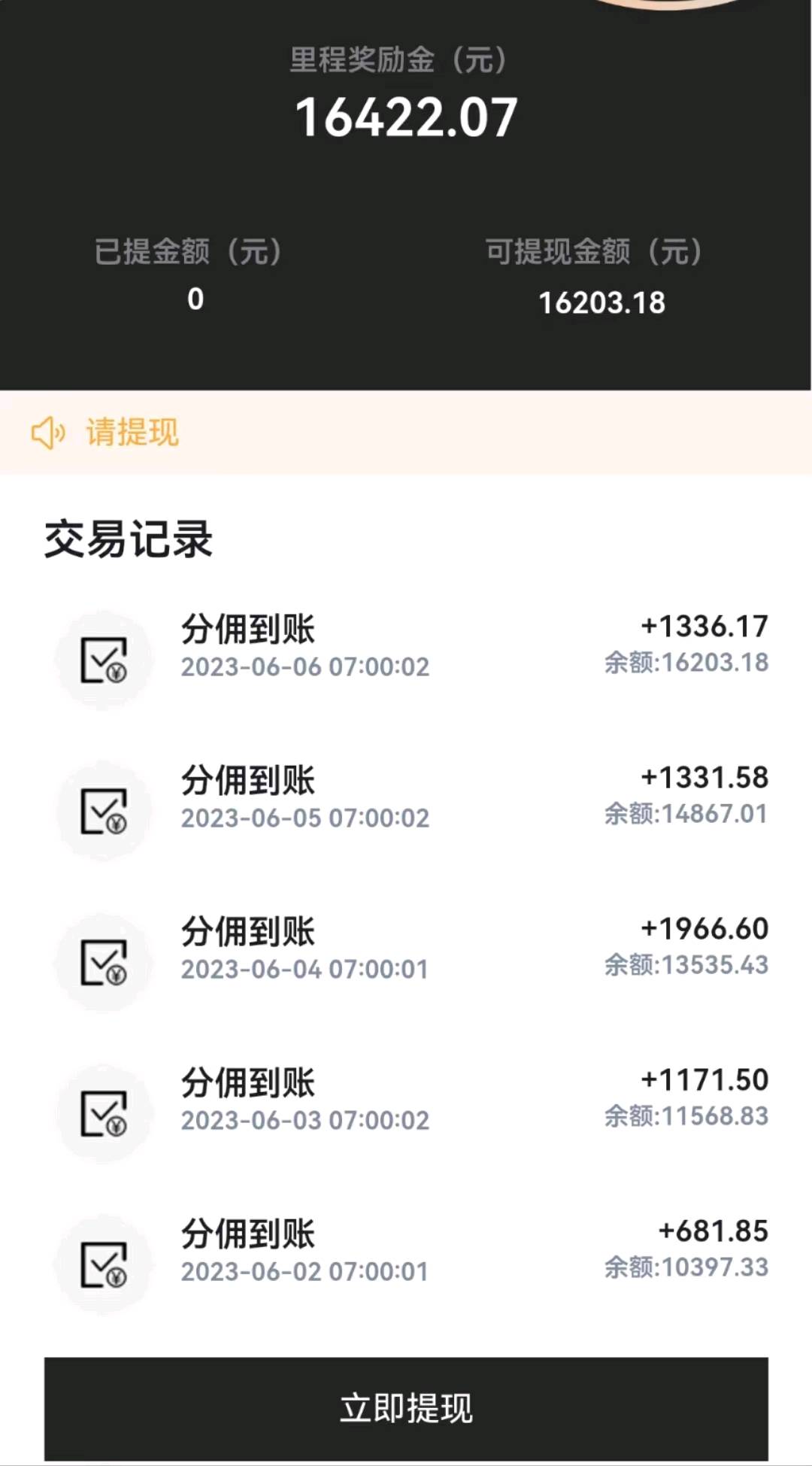View the 2023-06-05 分佣到账 transaction
The image size is (812, 1466).
pos(406,797)
